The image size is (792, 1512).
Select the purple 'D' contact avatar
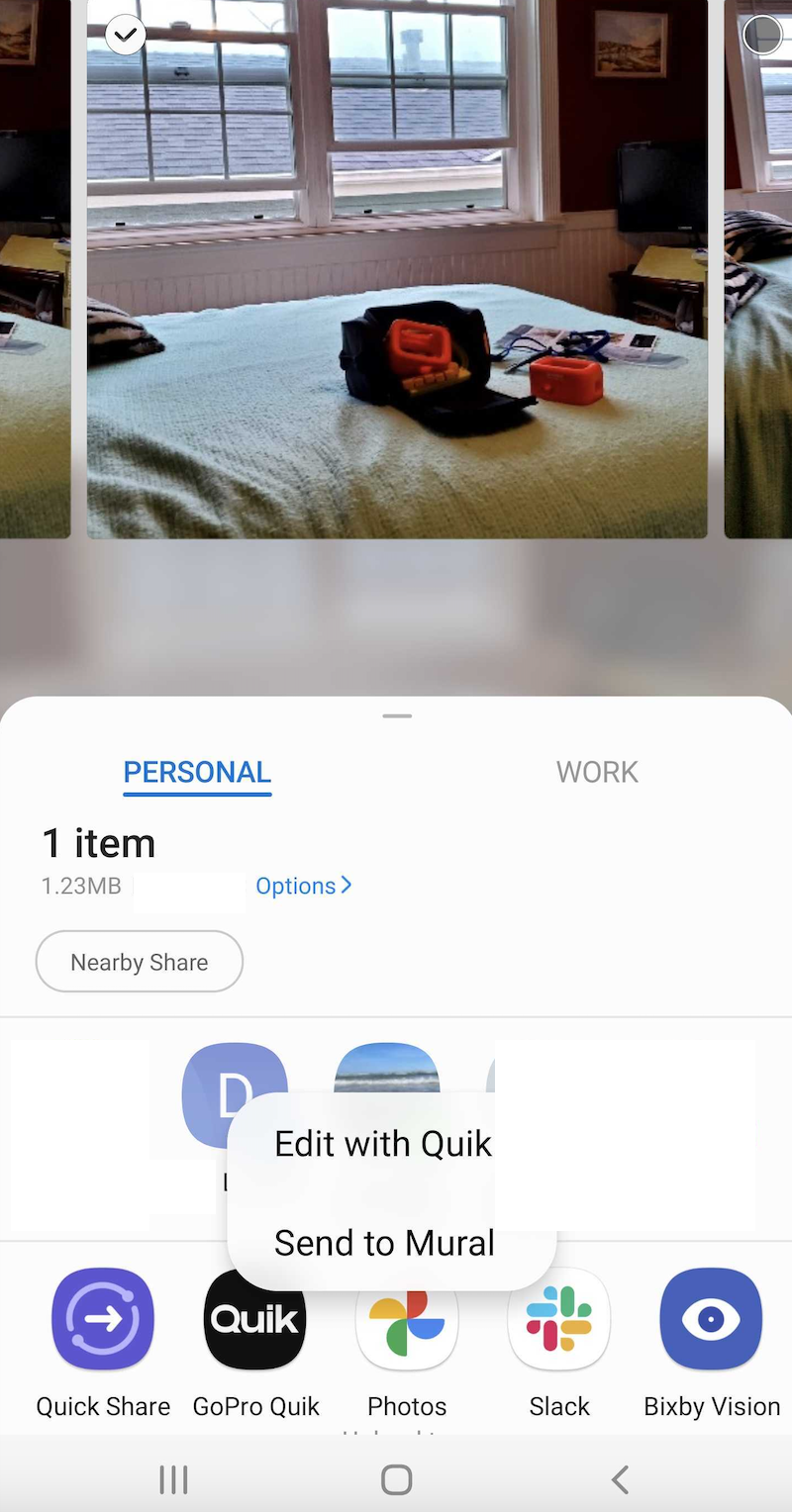coord(235,1095)
